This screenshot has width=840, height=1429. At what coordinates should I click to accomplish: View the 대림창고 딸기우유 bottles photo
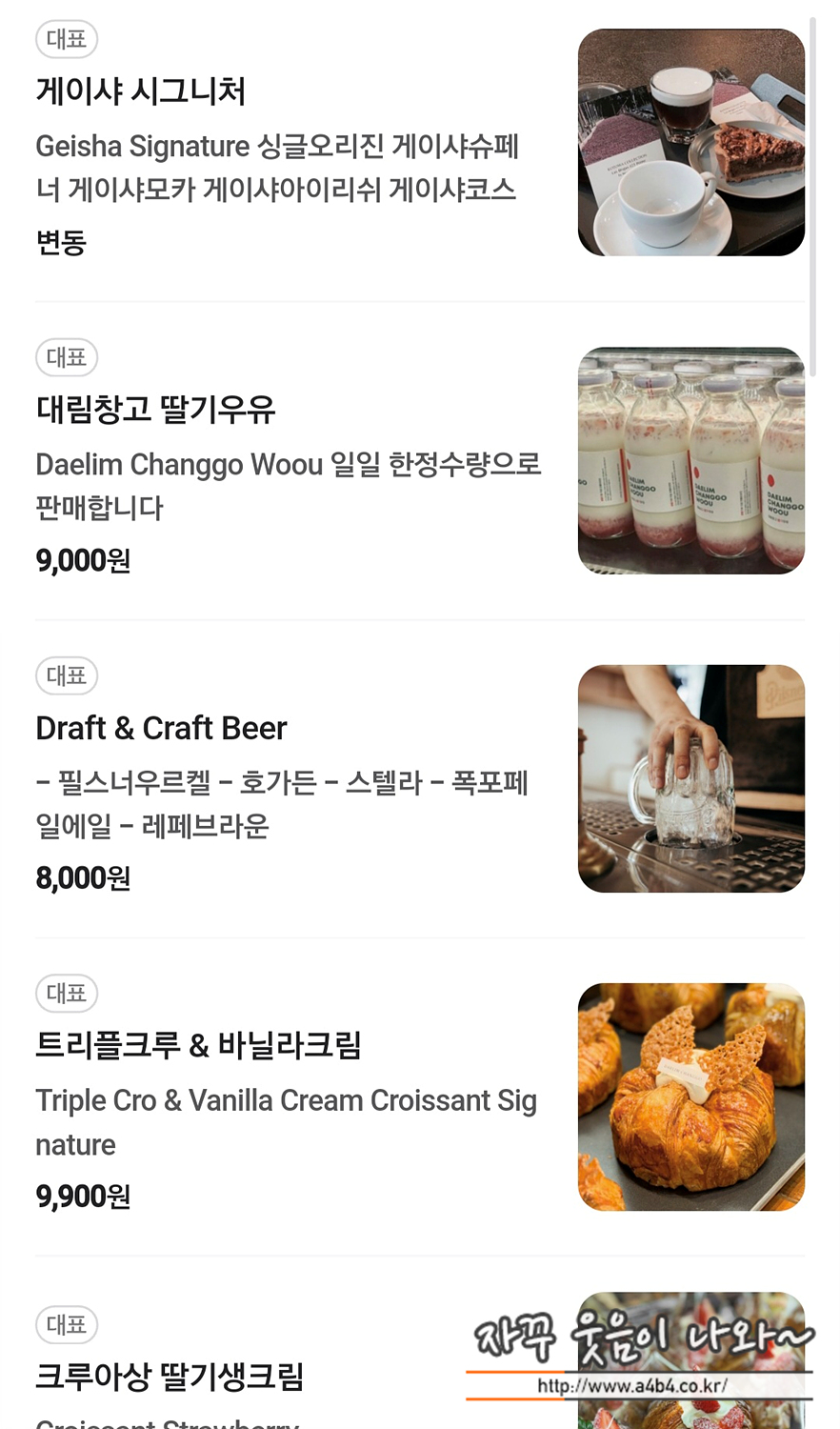coord(690,461)
